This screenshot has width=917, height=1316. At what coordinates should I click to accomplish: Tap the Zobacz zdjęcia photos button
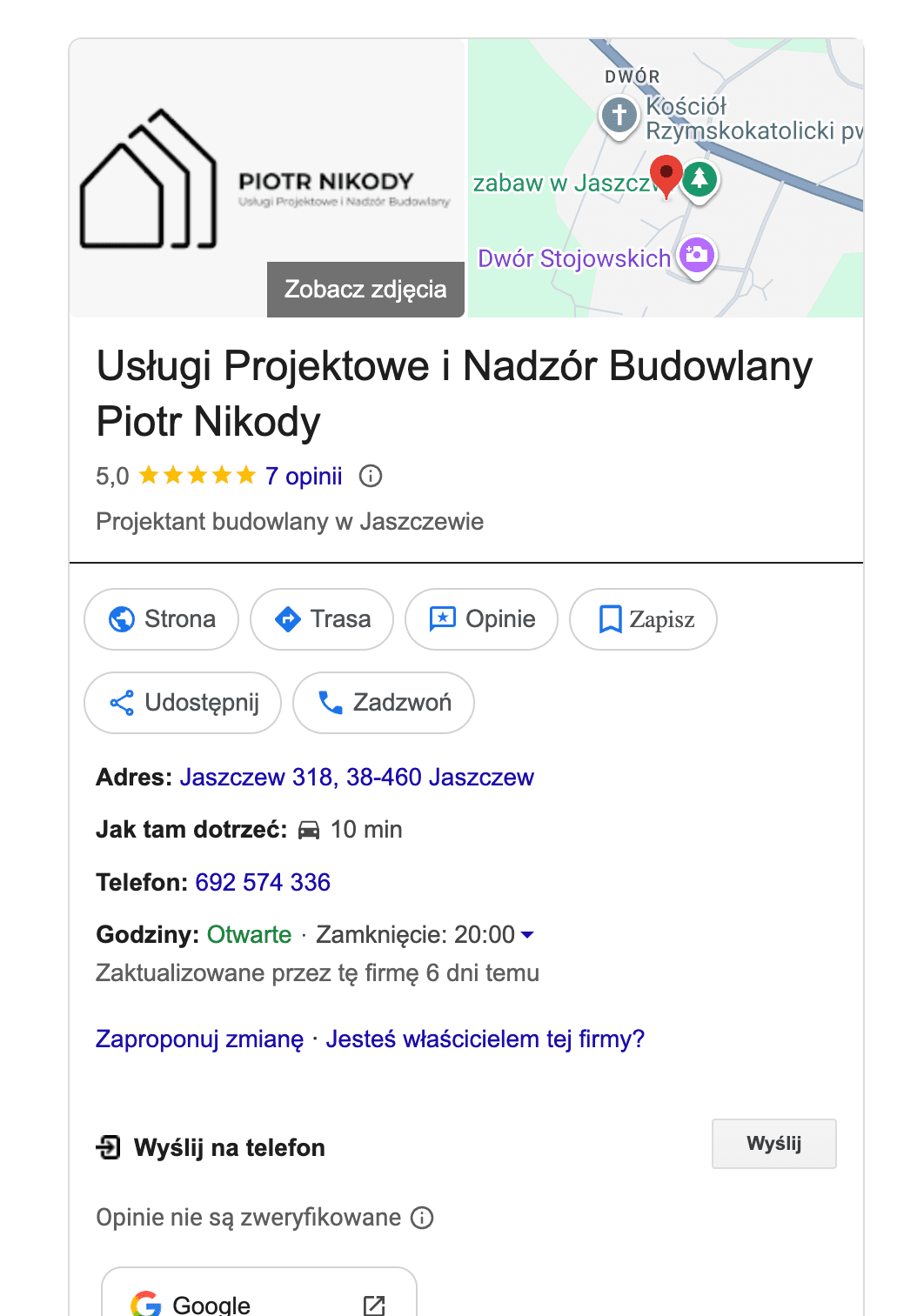click(365, 290)
